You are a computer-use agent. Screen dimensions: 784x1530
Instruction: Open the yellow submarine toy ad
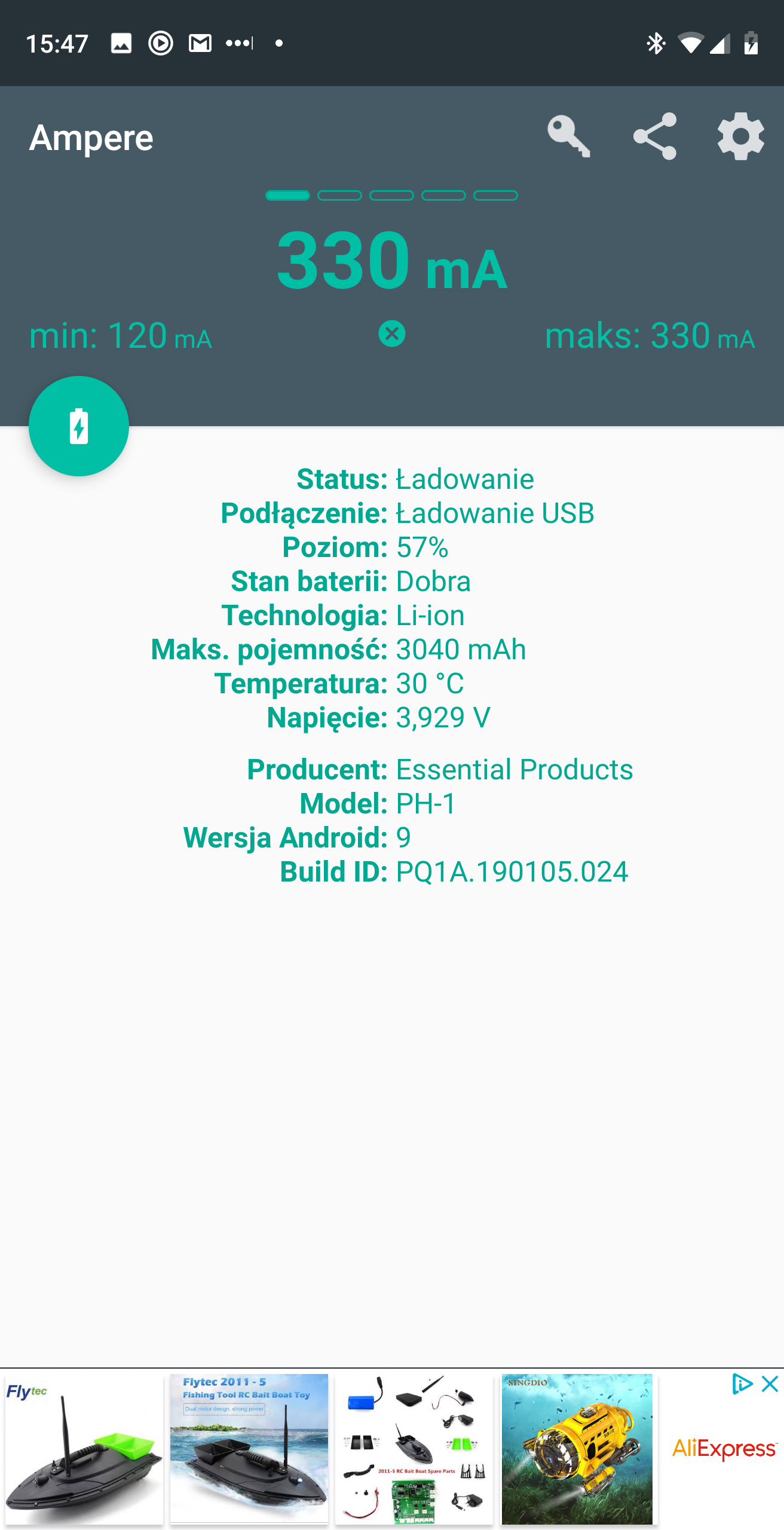577,1449
